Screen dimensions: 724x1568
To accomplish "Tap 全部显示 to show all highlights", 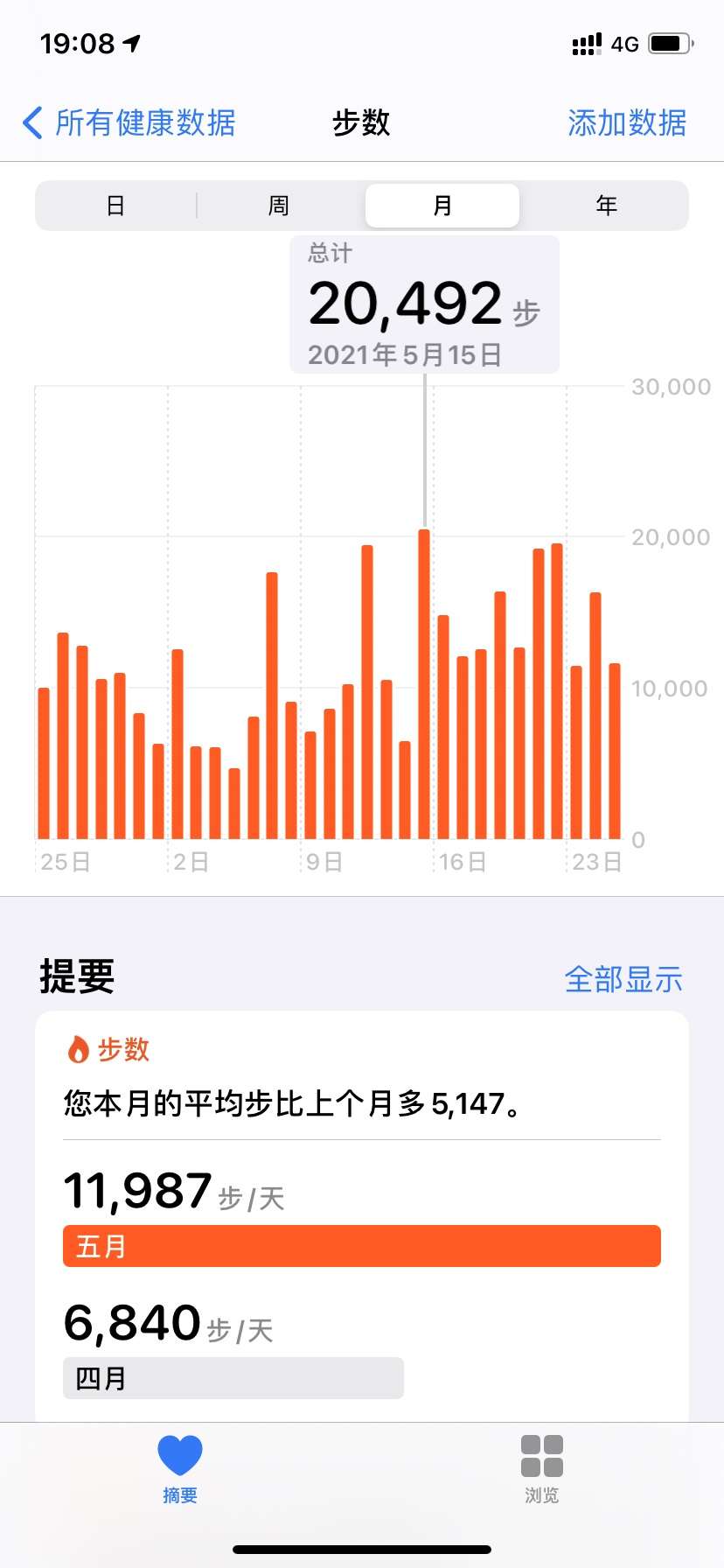I will click(623, 979).
